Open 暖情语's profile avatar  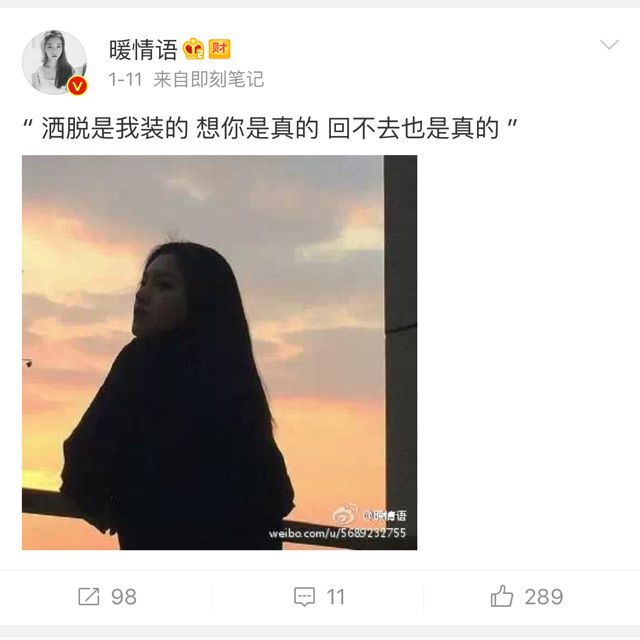(x=54, y=62)
